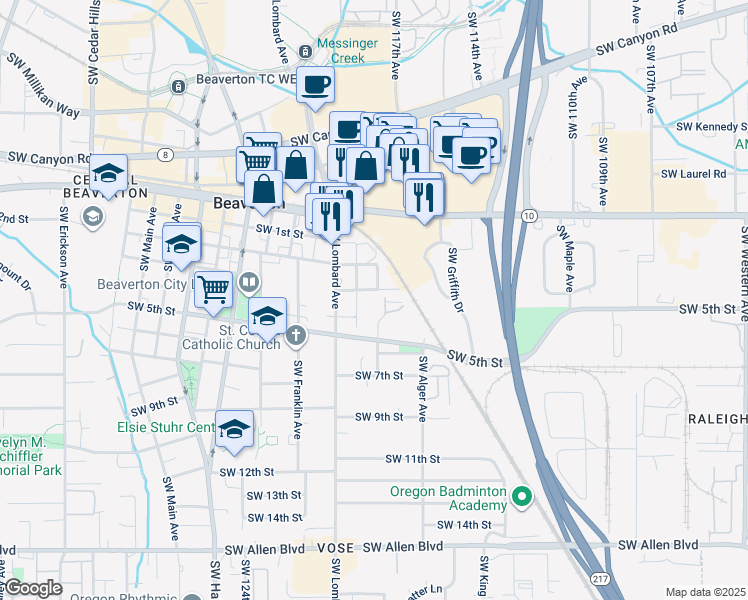
Task: Select the school marker at Elsie Stuhr Center
Action: [x=234, y=429]
